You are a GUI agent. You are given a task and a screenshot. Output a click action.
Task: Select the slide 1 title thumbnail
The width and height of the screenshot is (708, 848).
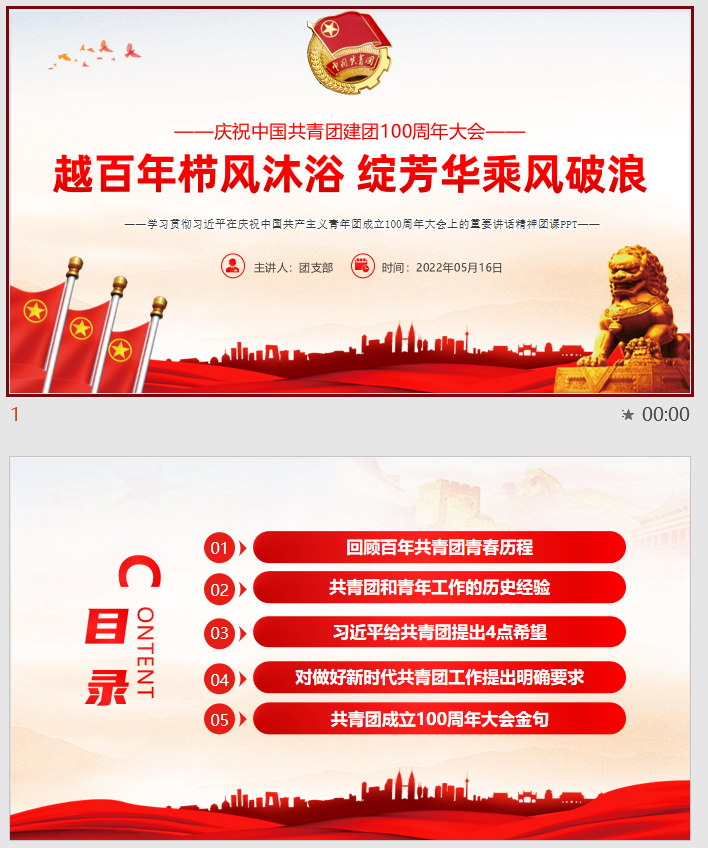[x=350, y=200]
